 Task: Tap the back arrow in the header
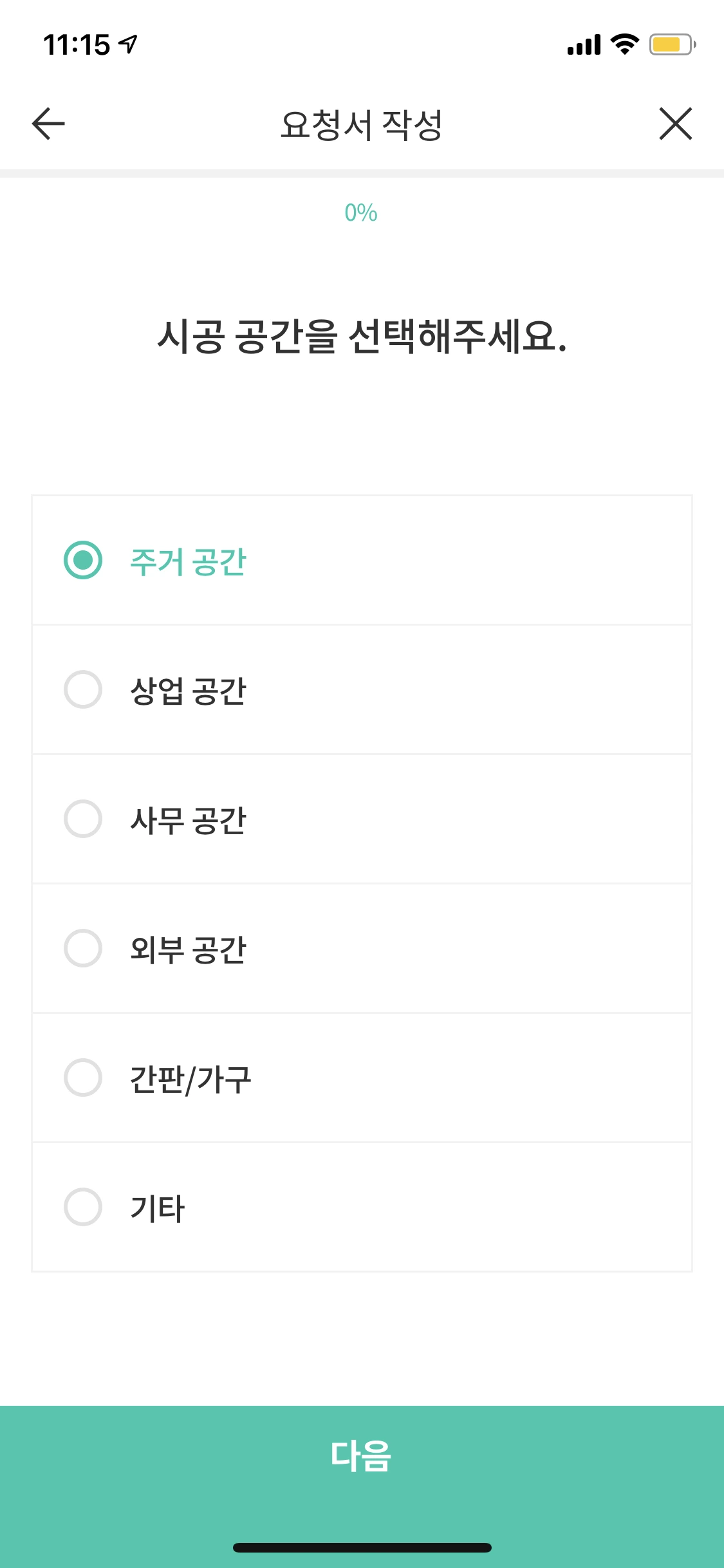click(47, 124)
